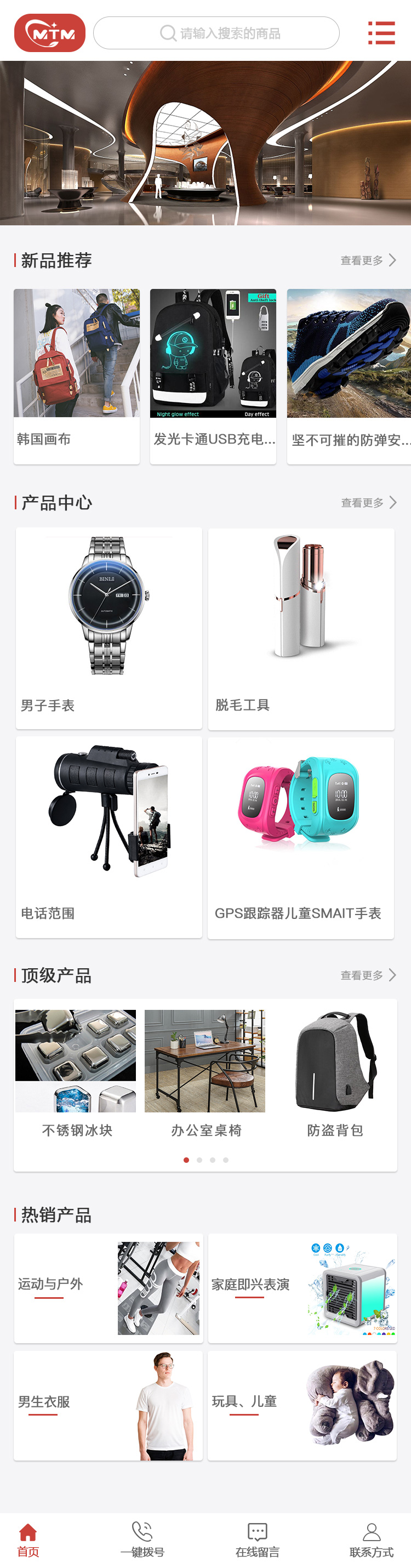The image size is (411, 1568).
Task: Open the 男子手表 product card
Action: click(x=109, y=628)
